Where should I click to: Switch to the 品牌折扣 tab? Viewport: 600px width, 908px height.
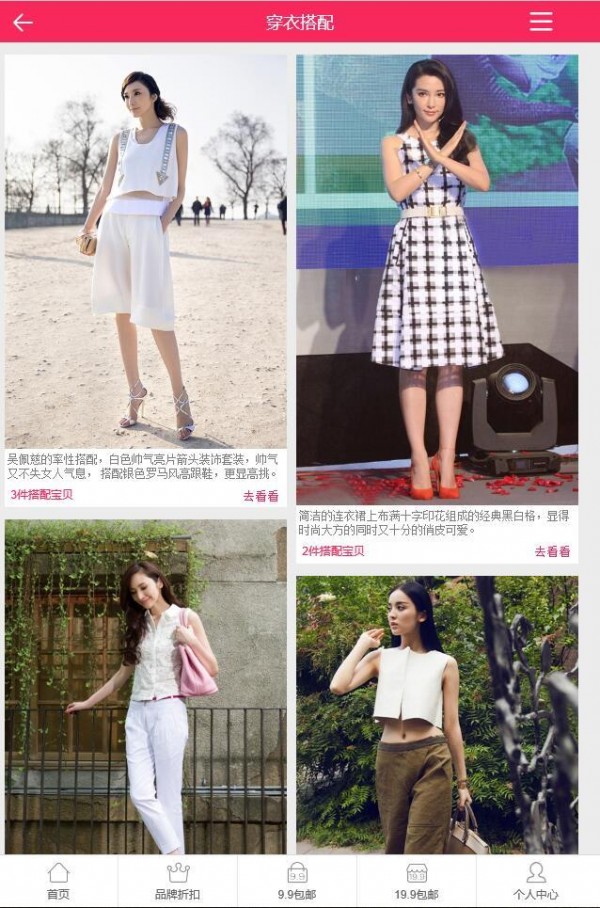tap(177, 881)
